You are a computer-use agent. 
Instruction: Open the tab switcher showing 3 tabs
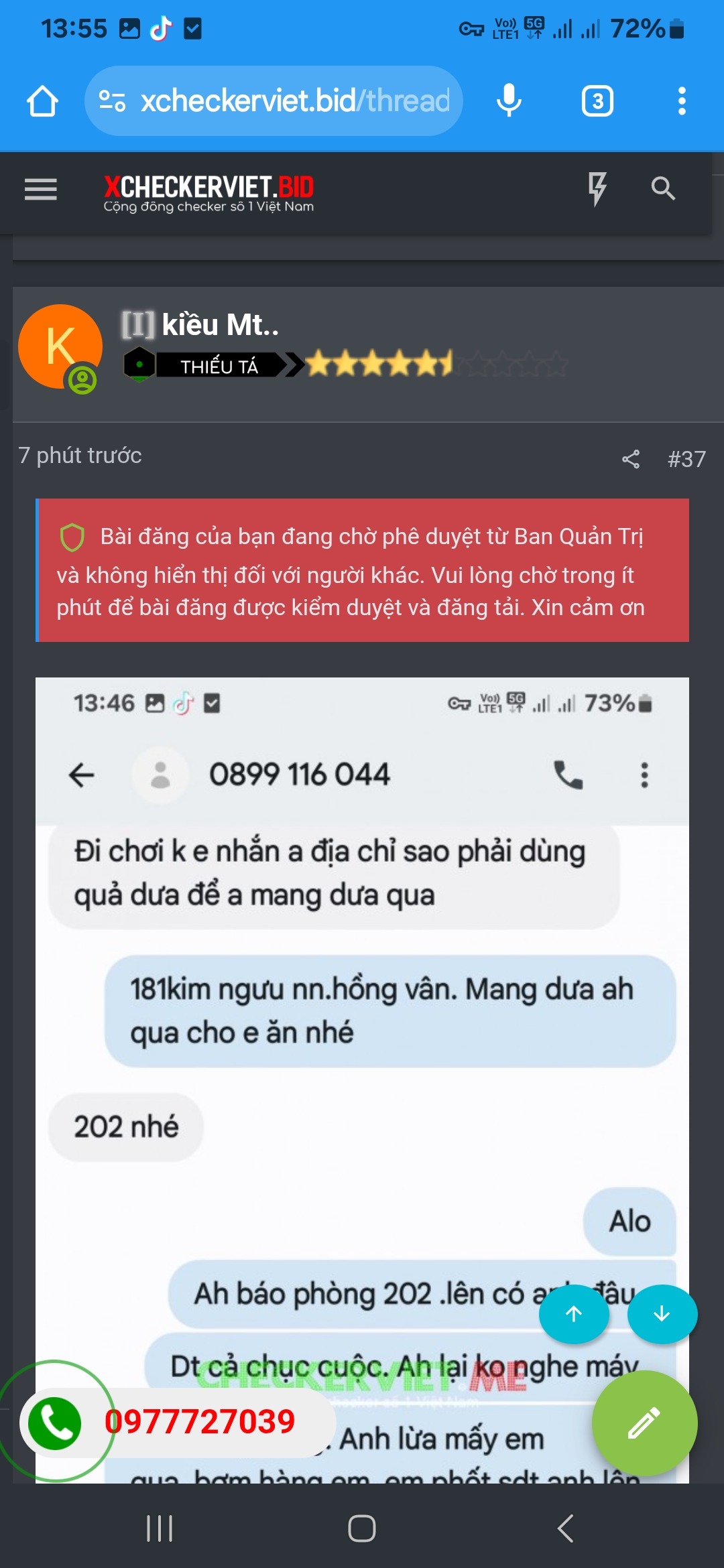click(x=597, y=101)
